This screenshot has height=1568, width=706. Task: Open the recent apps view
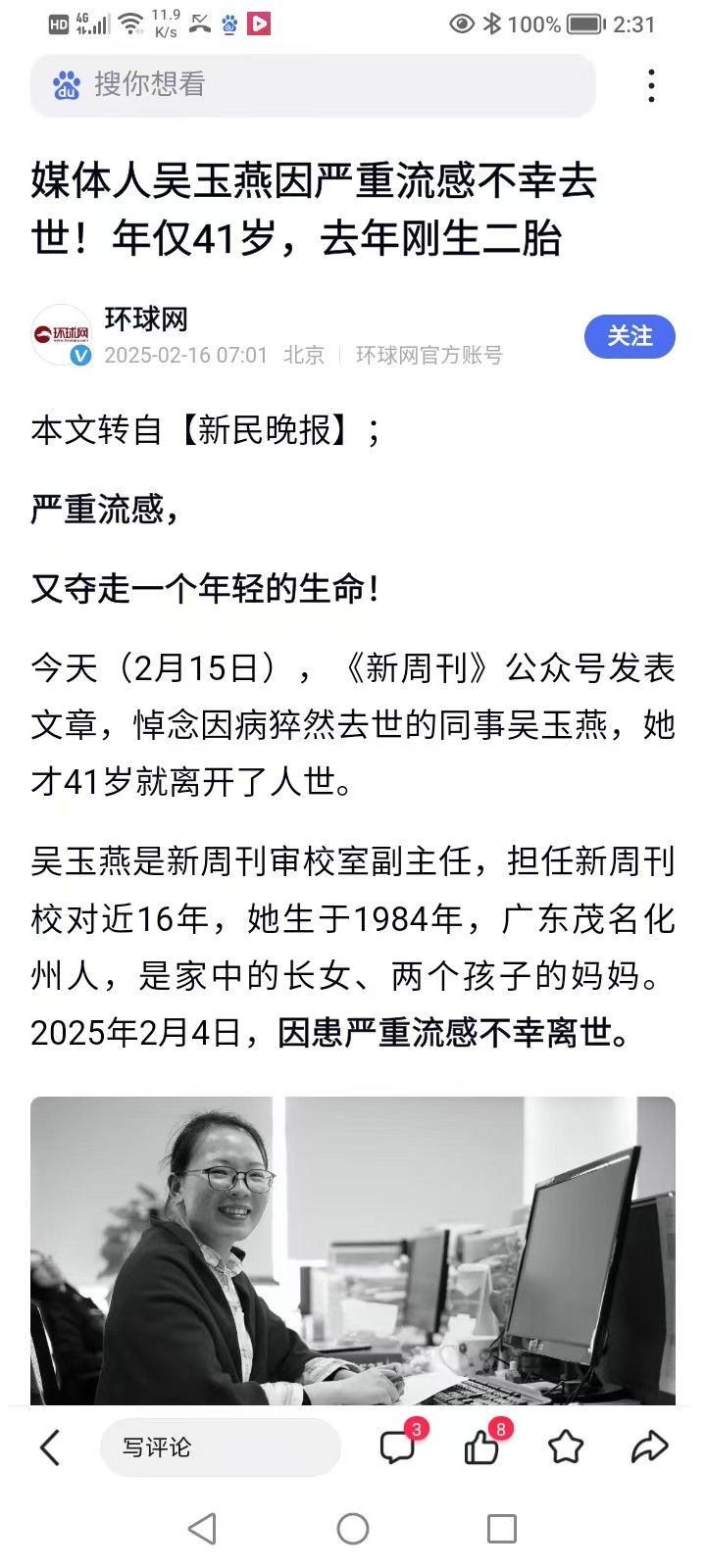point(502,1529)
